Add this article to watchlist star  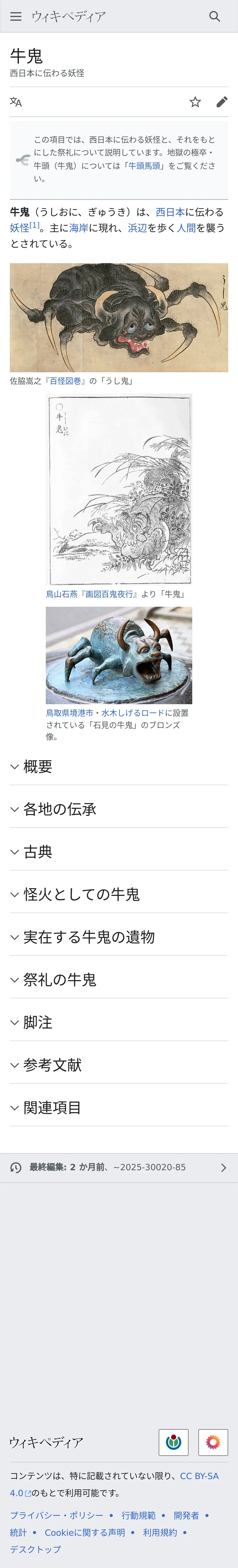pos(195,102)
